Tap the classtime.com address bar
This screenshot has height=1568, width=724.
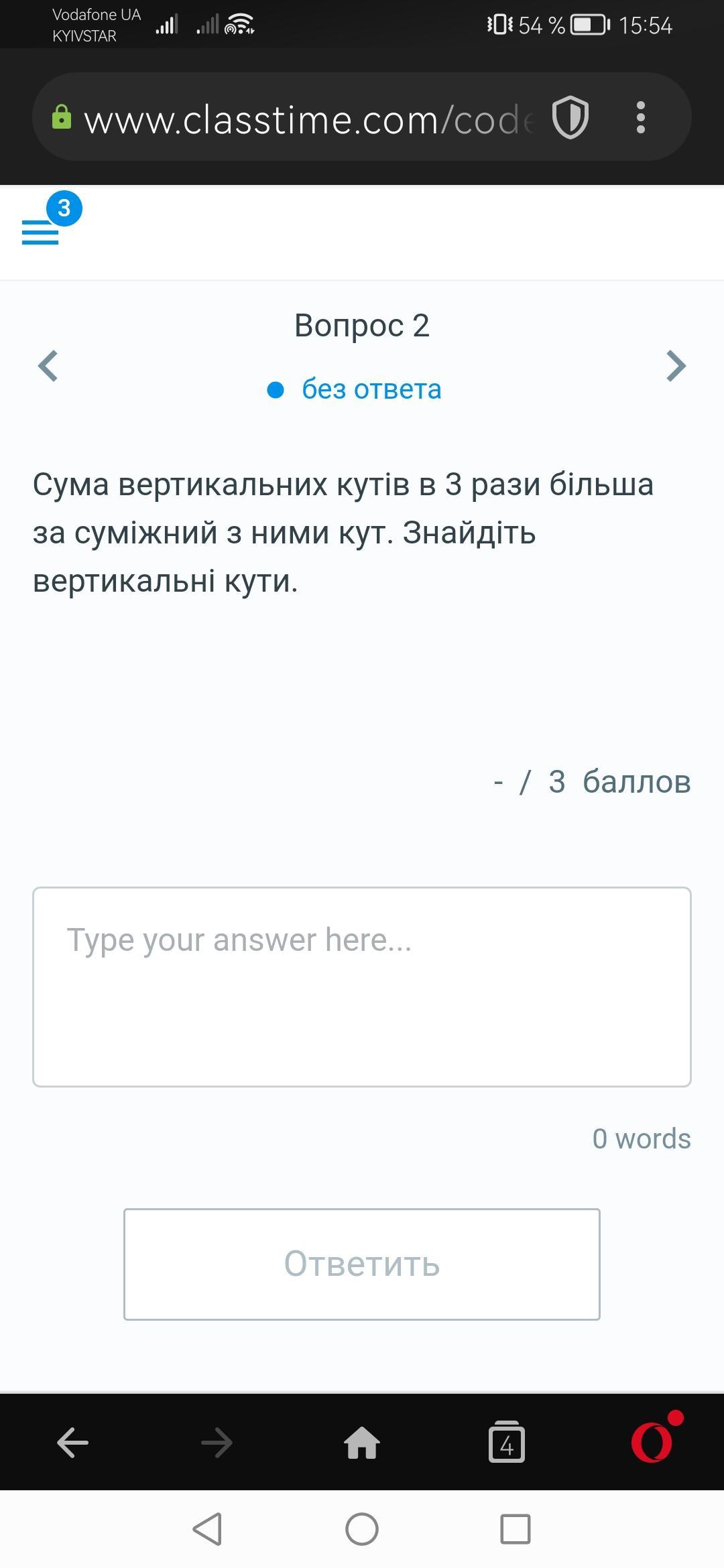point(308,119)
